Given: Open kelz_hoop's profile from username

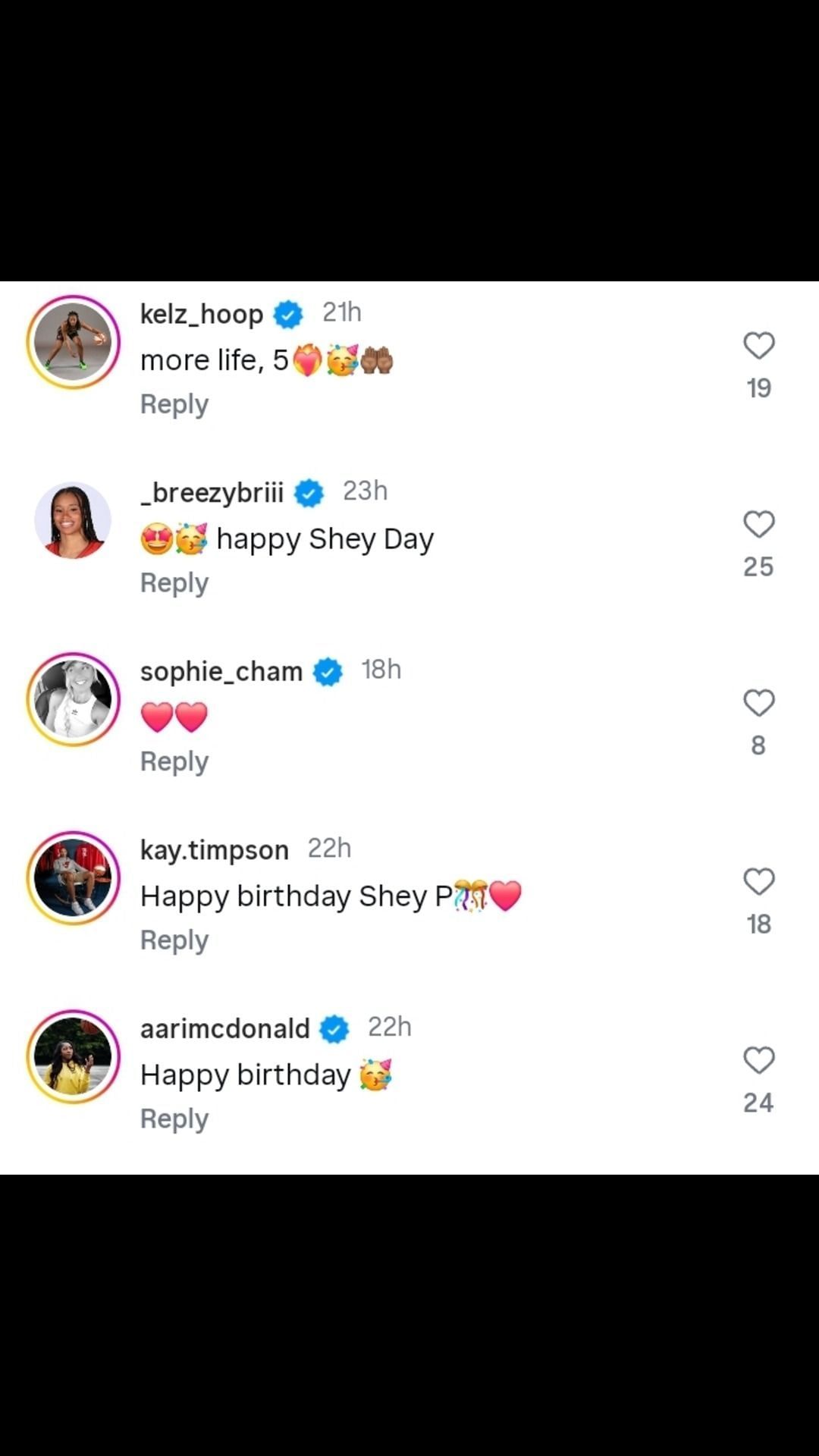Looking at the screenshot, I should tap(202, 314).
